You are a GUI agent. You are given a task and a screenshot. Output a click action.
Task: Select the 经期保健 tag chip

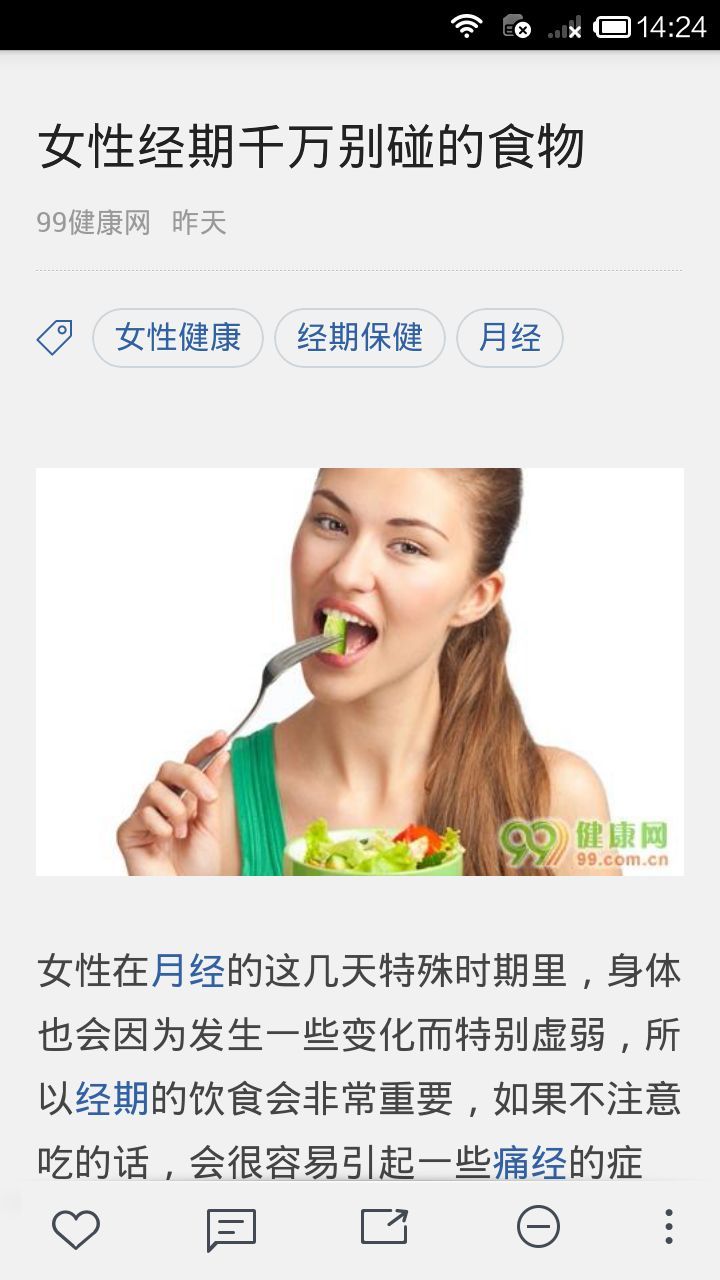tap(360, 338)
